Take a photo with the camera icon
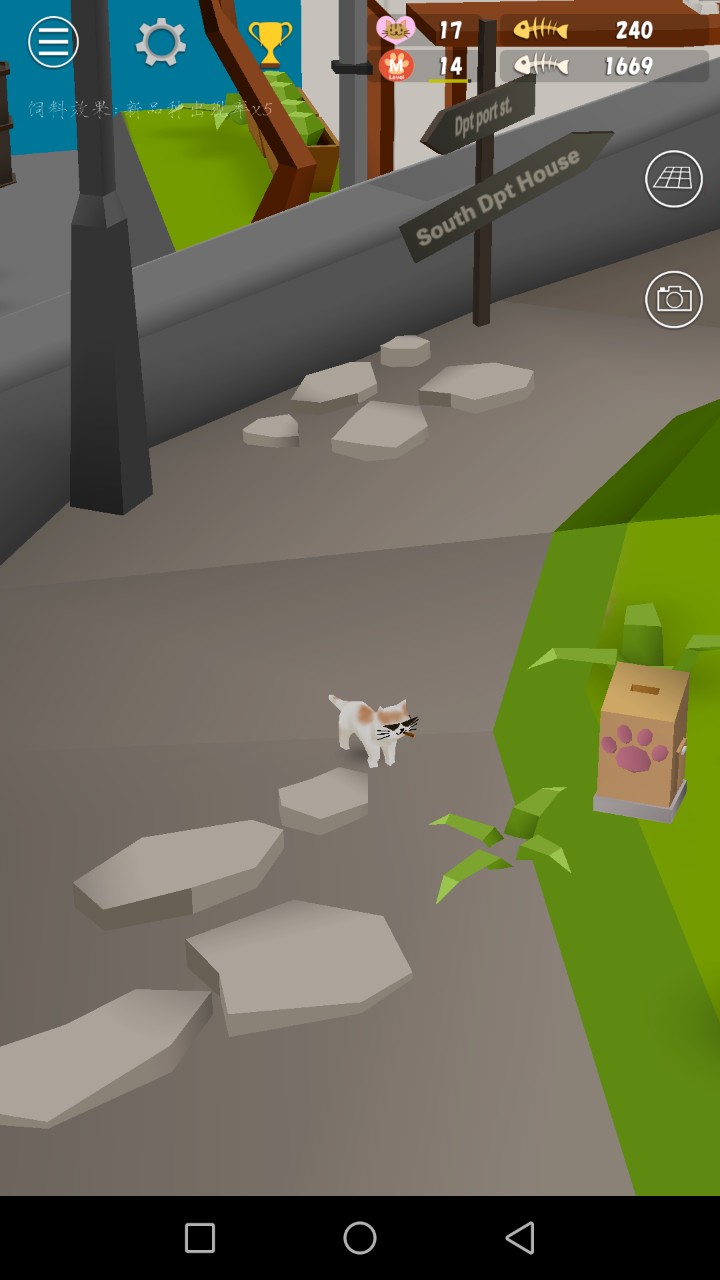The image size is (720, 1280). click(673, 299)
